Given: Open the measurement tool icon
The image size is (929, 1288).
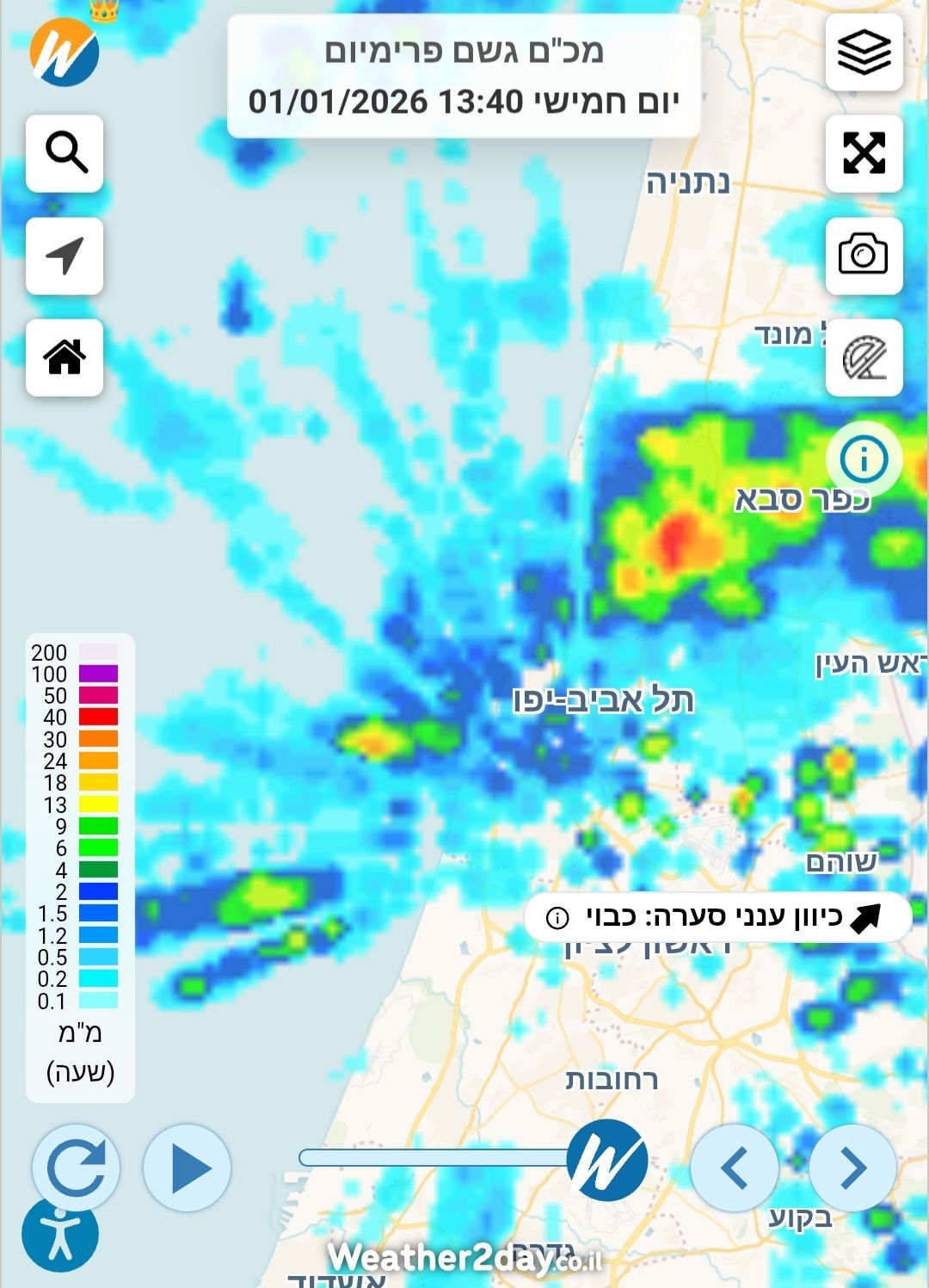Looking at the screenshot, I should tap(864, 357).
